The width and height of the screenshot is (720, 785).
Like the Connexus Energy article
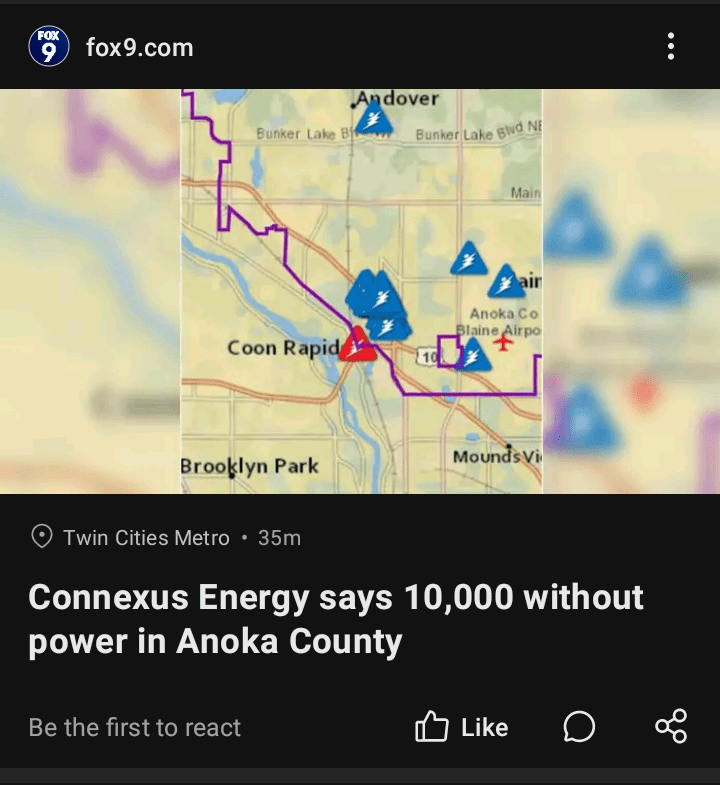coord(462,727)
